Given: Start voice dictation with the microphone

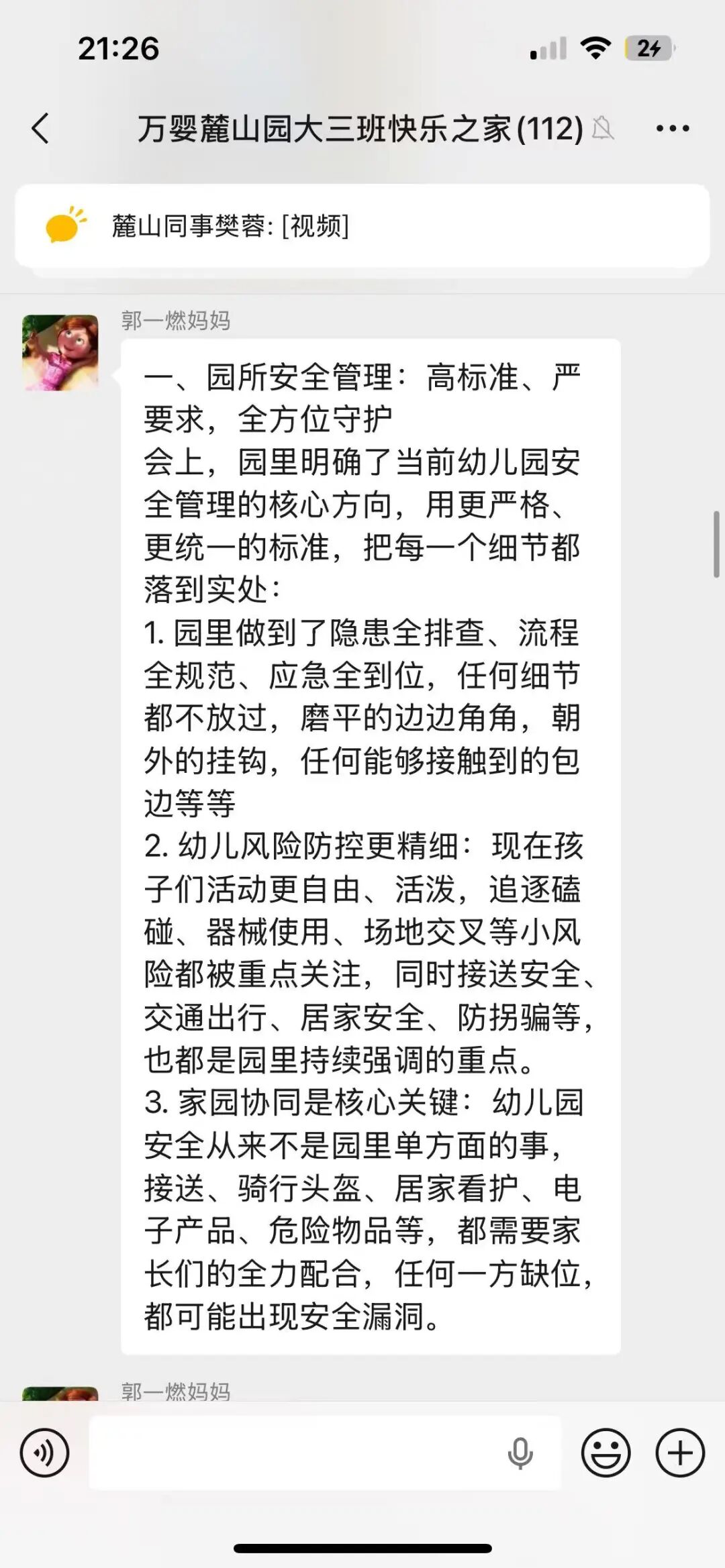Looking at the screenshot, I should pyautogui.click(x=520, y=1453).
